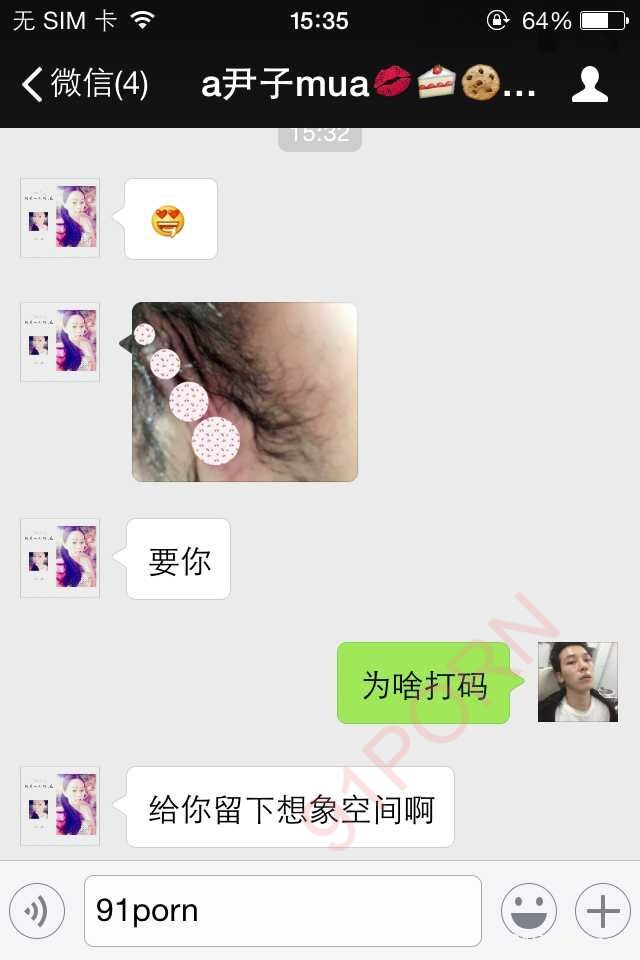Open the plus attachments menu
This screenshot has height=960, width=640.
pos(603,911)
